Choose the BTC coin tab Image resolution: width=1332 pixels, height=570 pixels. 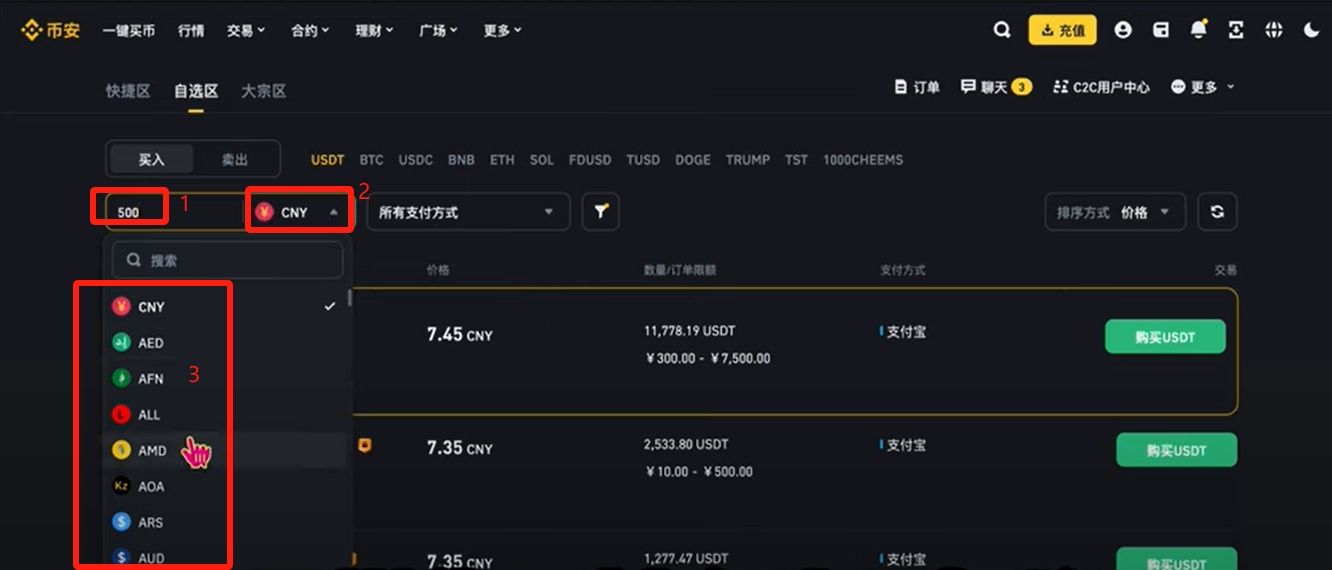point(371,160)
